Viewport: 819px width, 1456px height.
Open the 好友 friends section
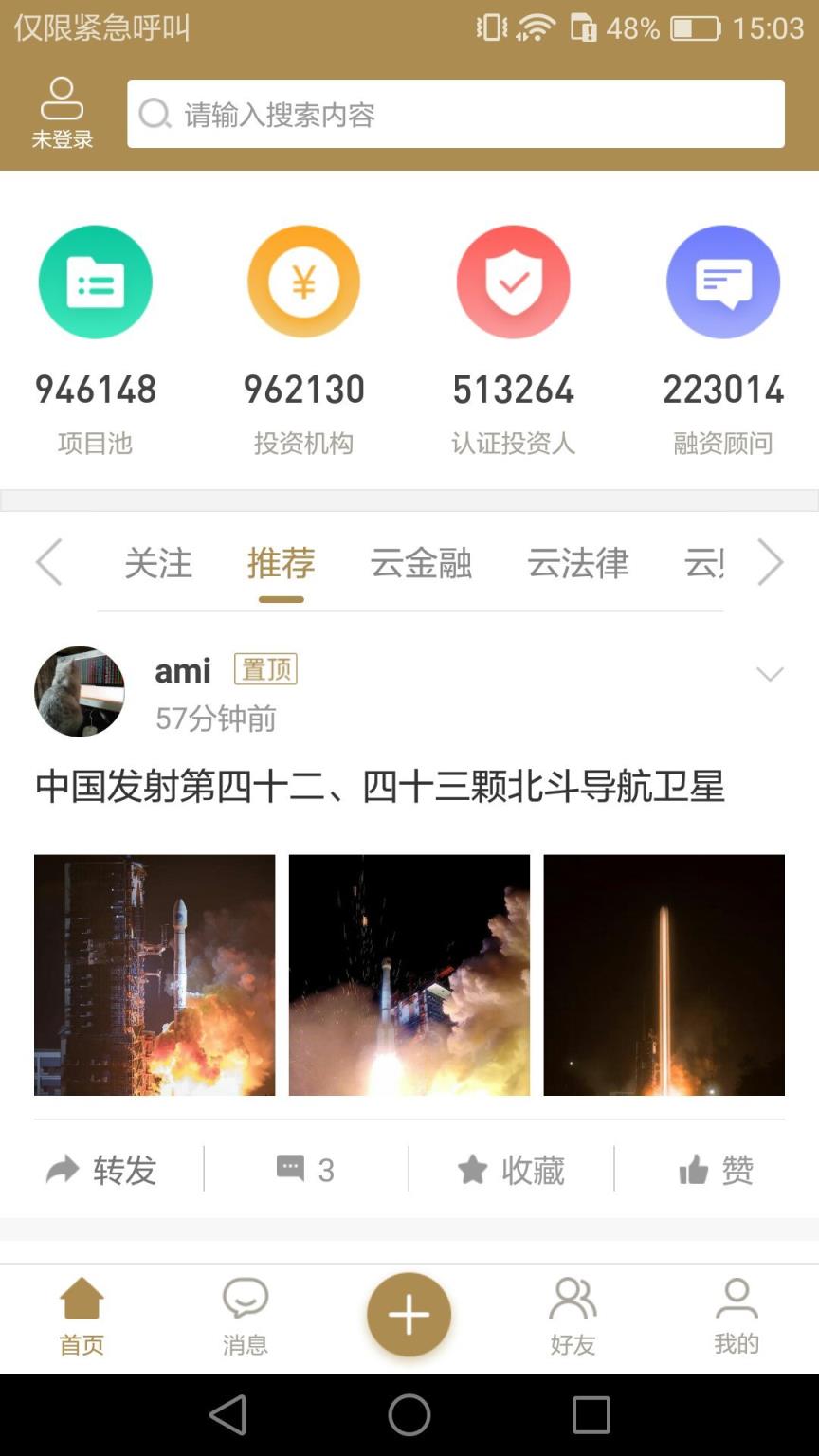tap(573, 1313)
